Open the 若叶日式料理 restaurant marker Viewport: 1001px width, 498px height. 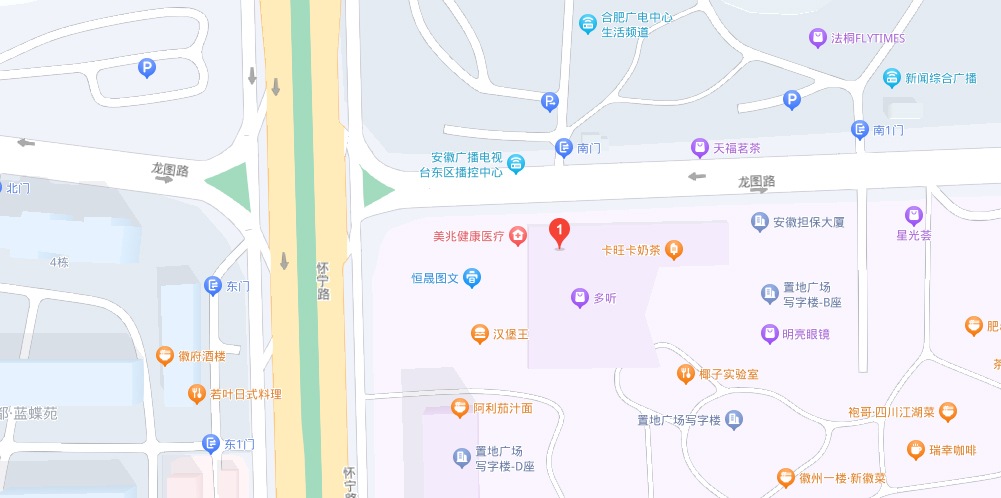[x=196, y=394]
